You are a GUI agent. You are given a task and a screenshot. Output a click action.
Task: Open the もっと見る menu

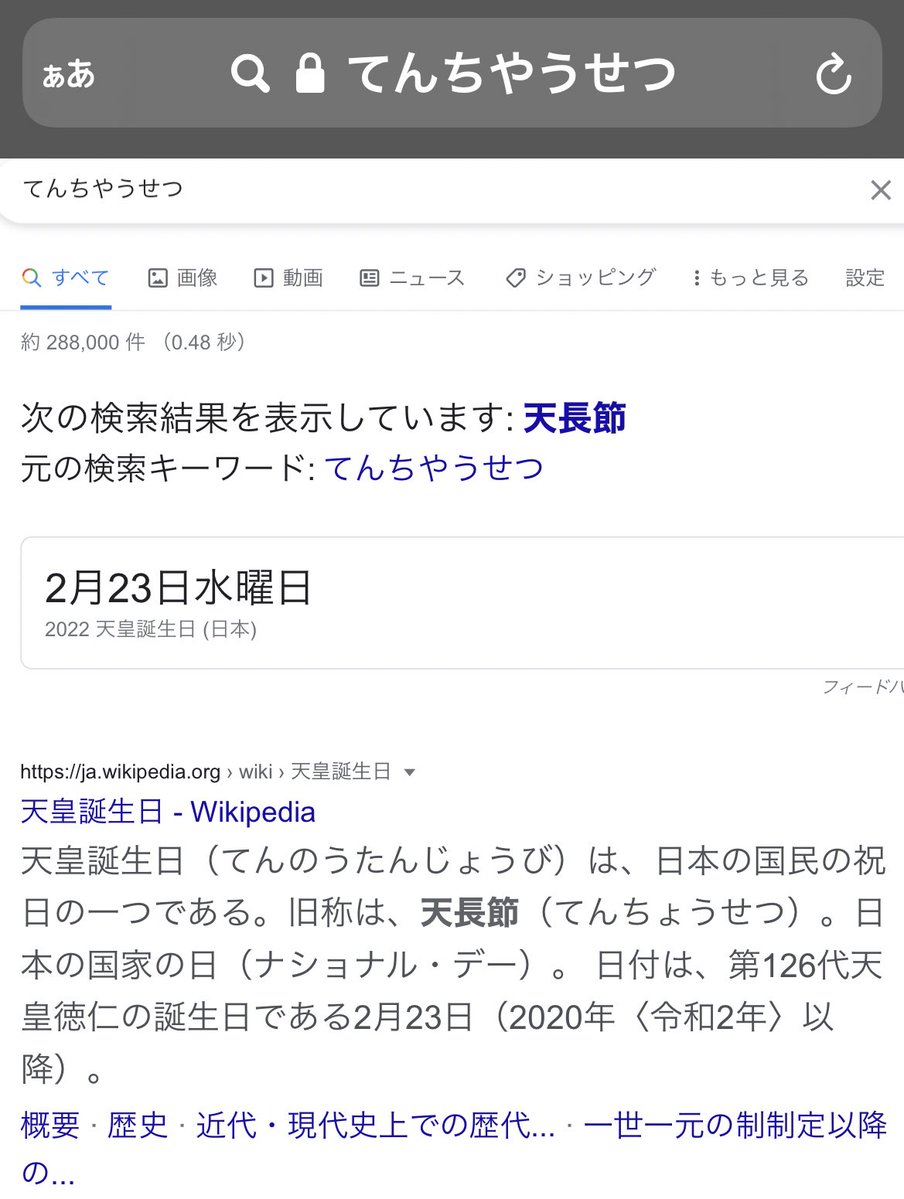(x=750, y=278)
